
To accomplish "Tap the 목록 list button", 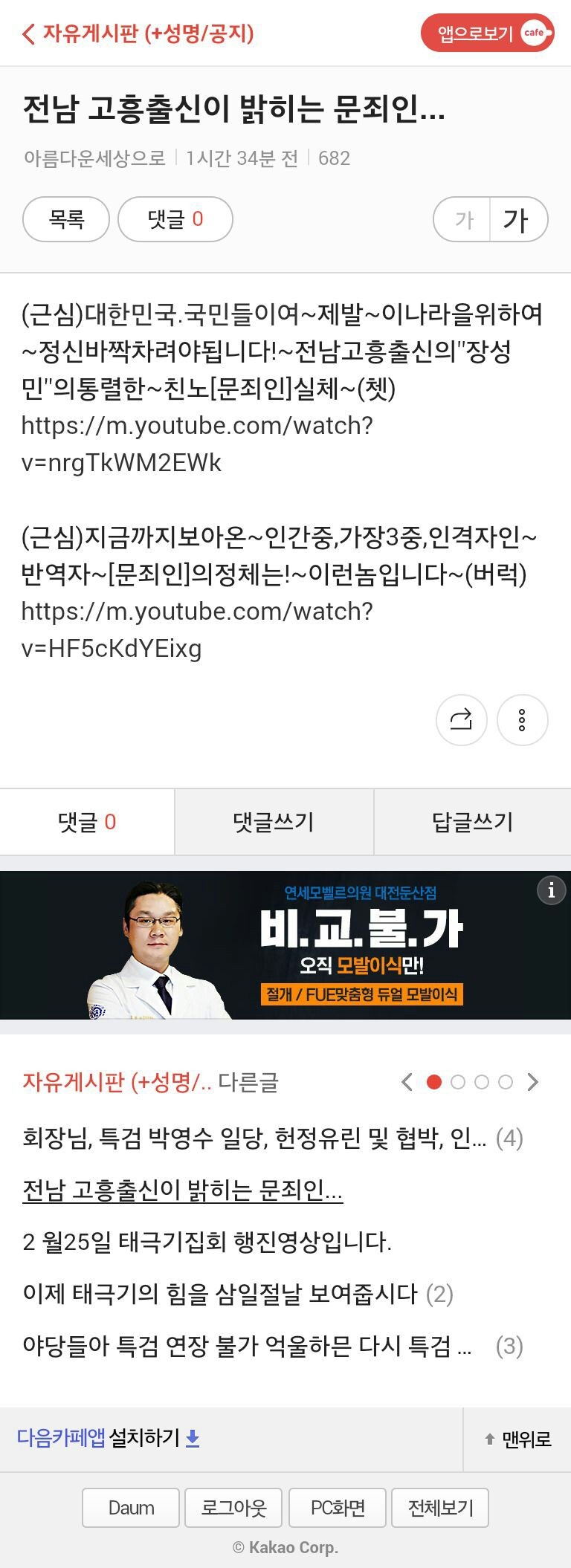I will (x=66, y=219).
